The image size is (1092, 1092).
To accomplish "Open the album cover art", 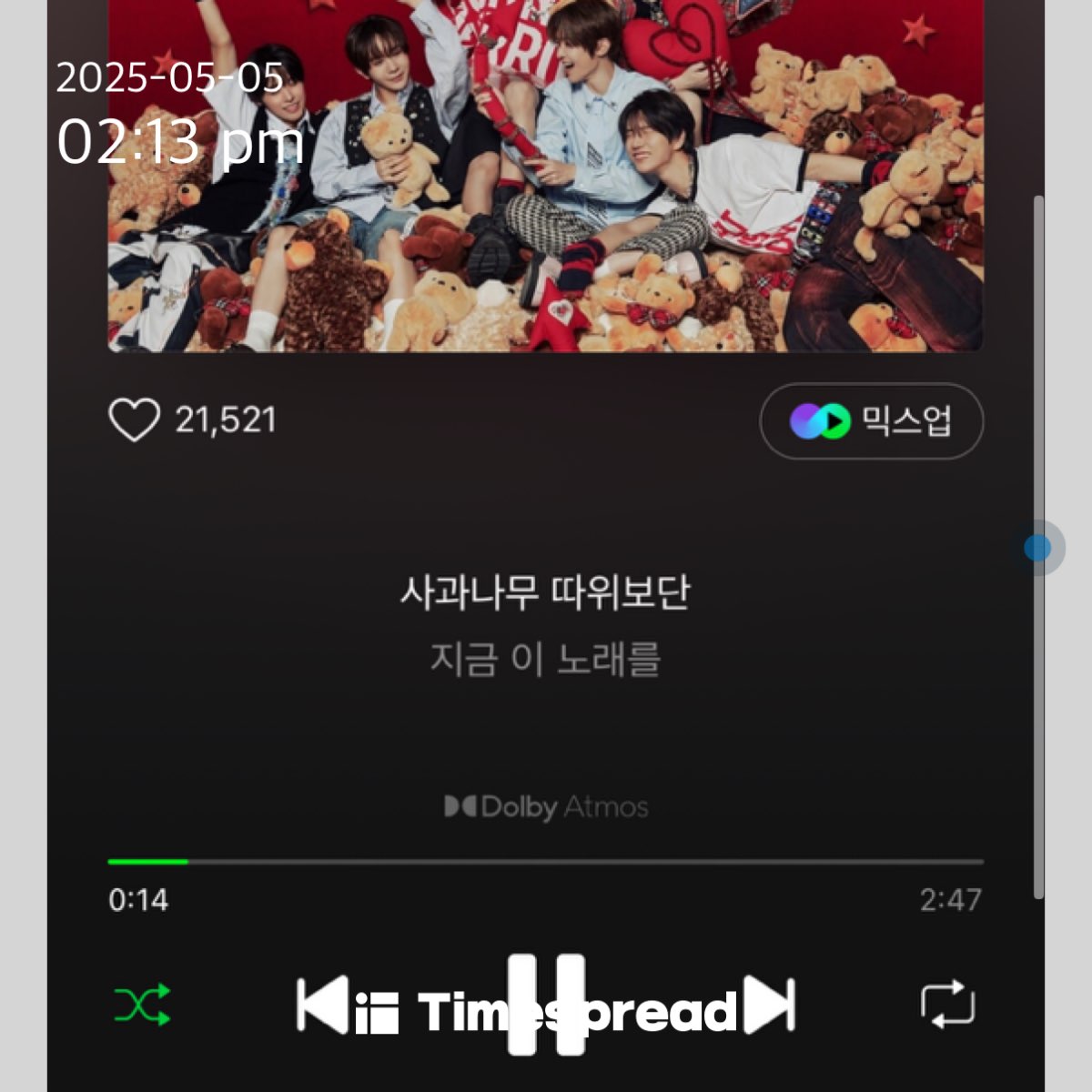I will point(546,182).
